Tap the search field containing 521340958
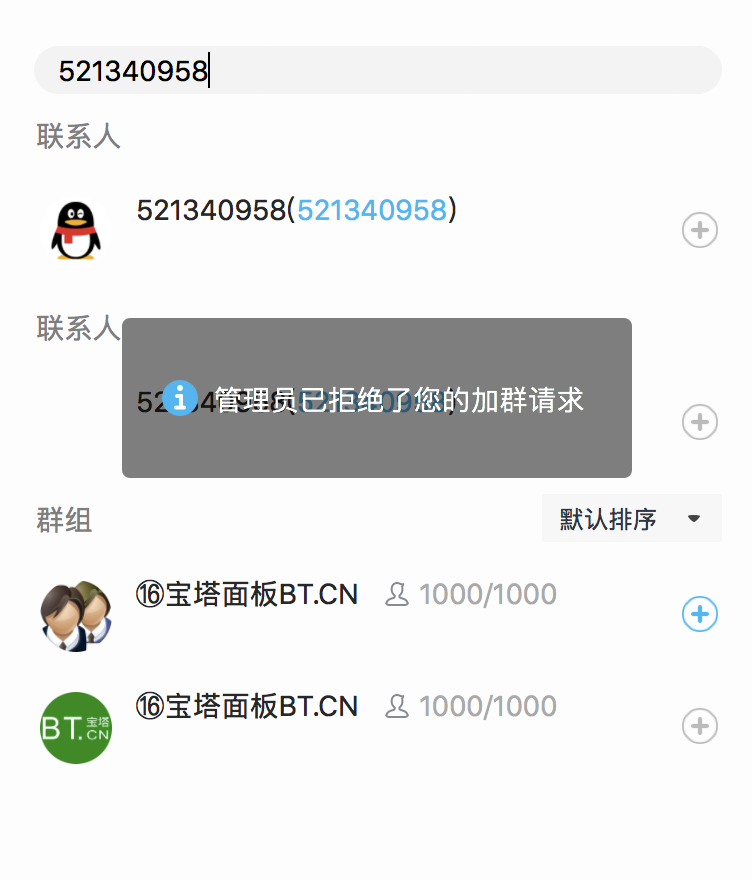Viewport: 752px width, 880px height. (x=377, y=71)
